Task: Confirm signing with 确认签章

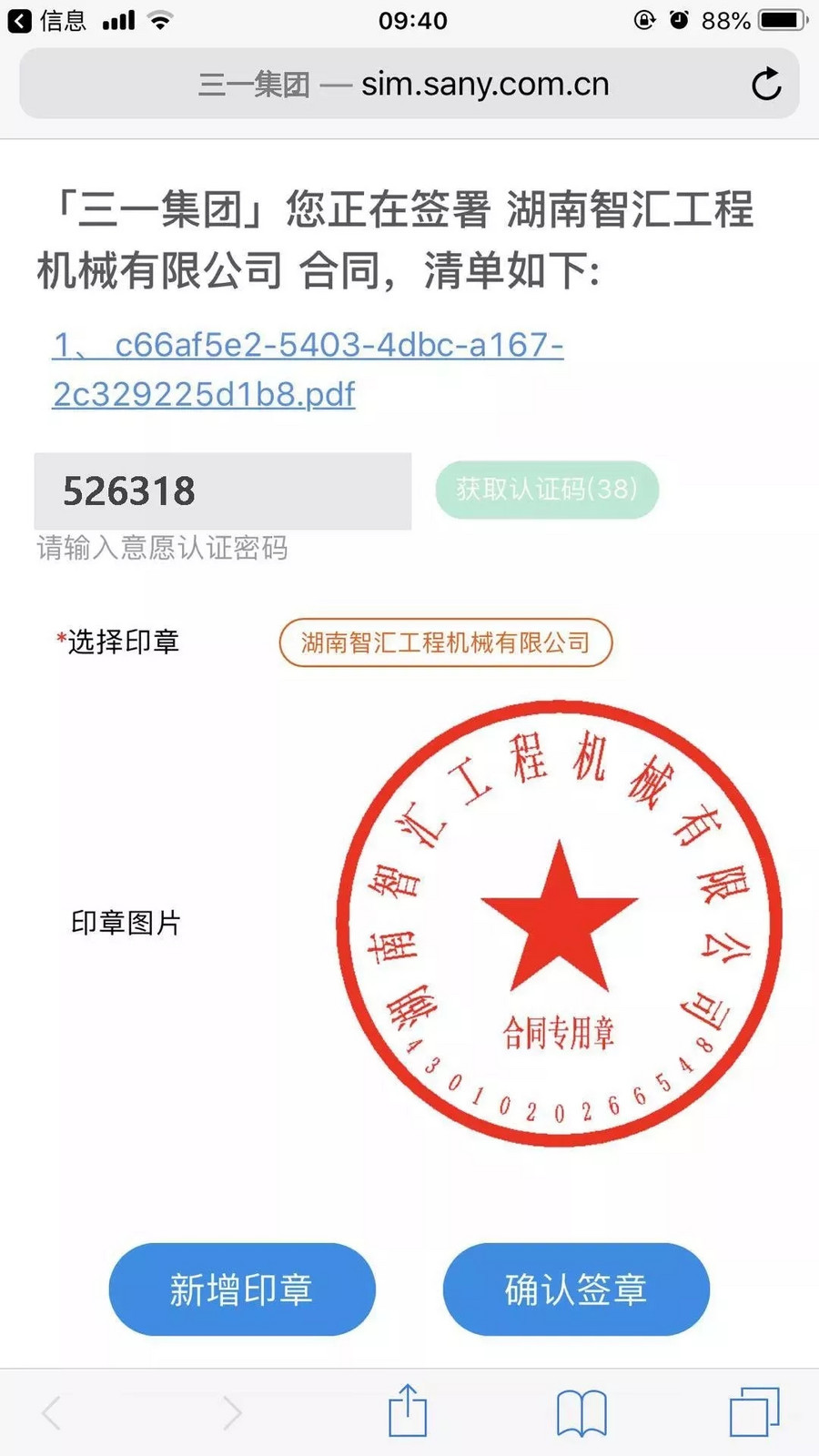Action: (576, 1289)
